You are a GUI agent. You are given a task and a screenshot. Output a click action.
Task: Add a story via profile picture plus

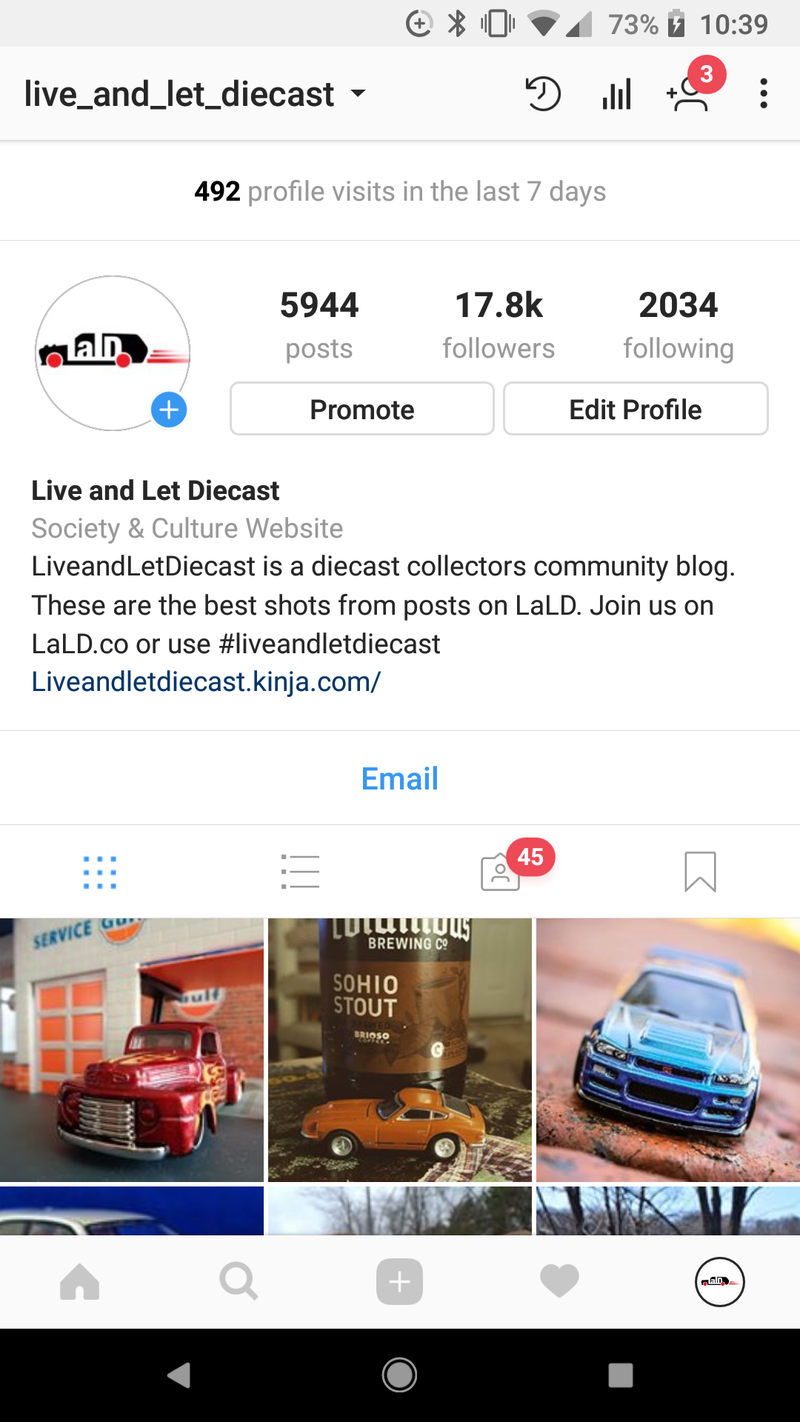[169, 409]
